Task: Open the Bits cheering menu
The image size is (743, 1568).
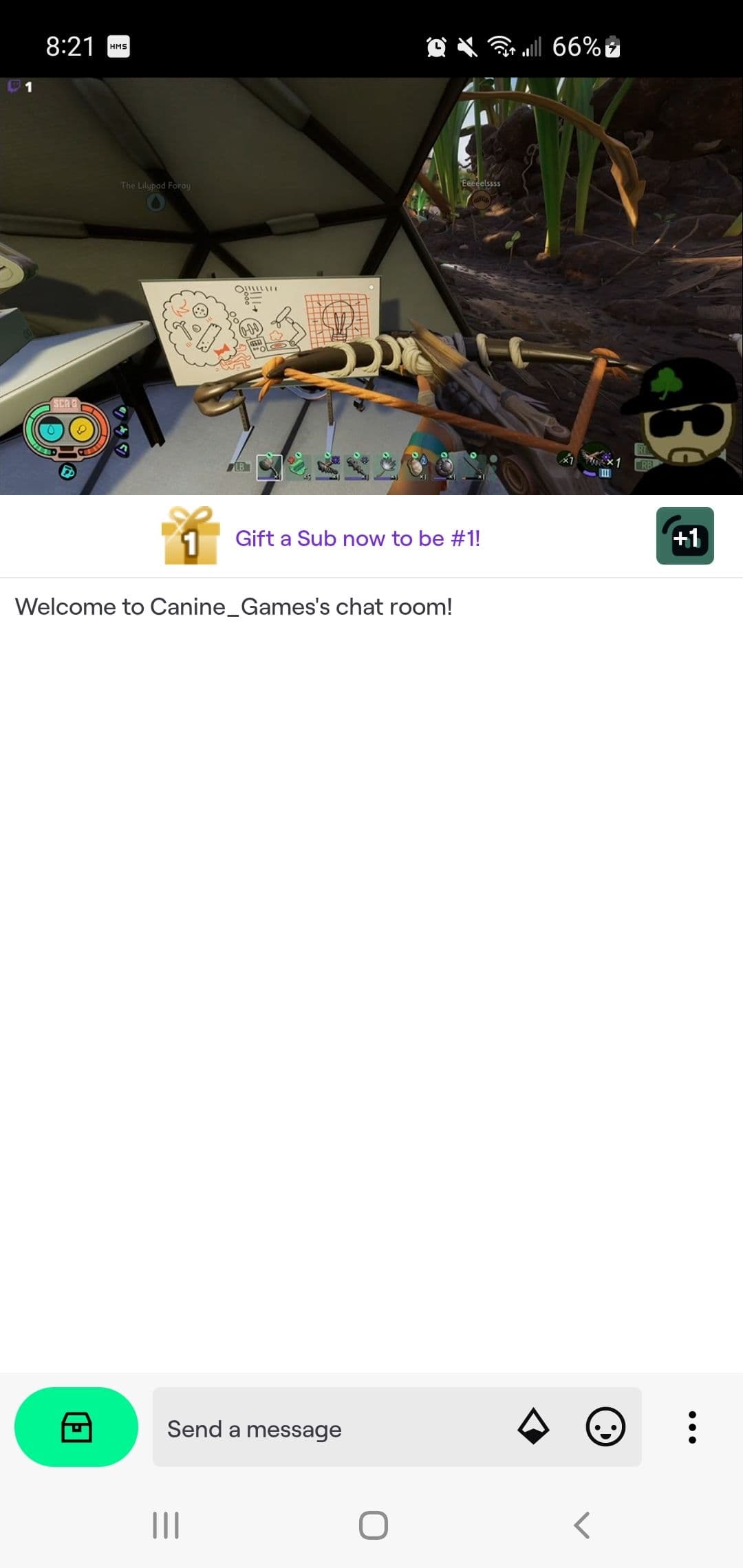Action: (x=534, y=1427)
